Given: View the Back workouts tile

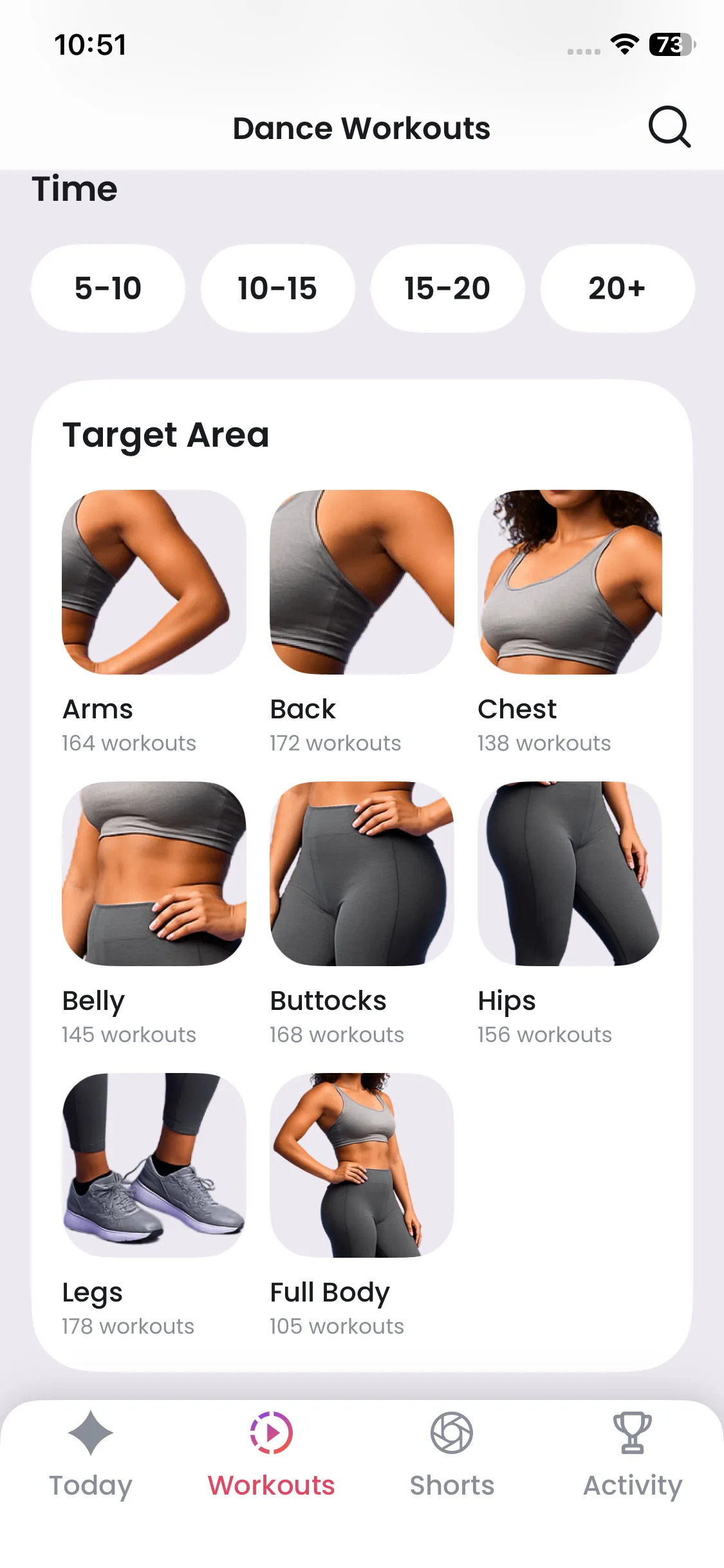Looking at the screenshot, I should coord(362,583).
